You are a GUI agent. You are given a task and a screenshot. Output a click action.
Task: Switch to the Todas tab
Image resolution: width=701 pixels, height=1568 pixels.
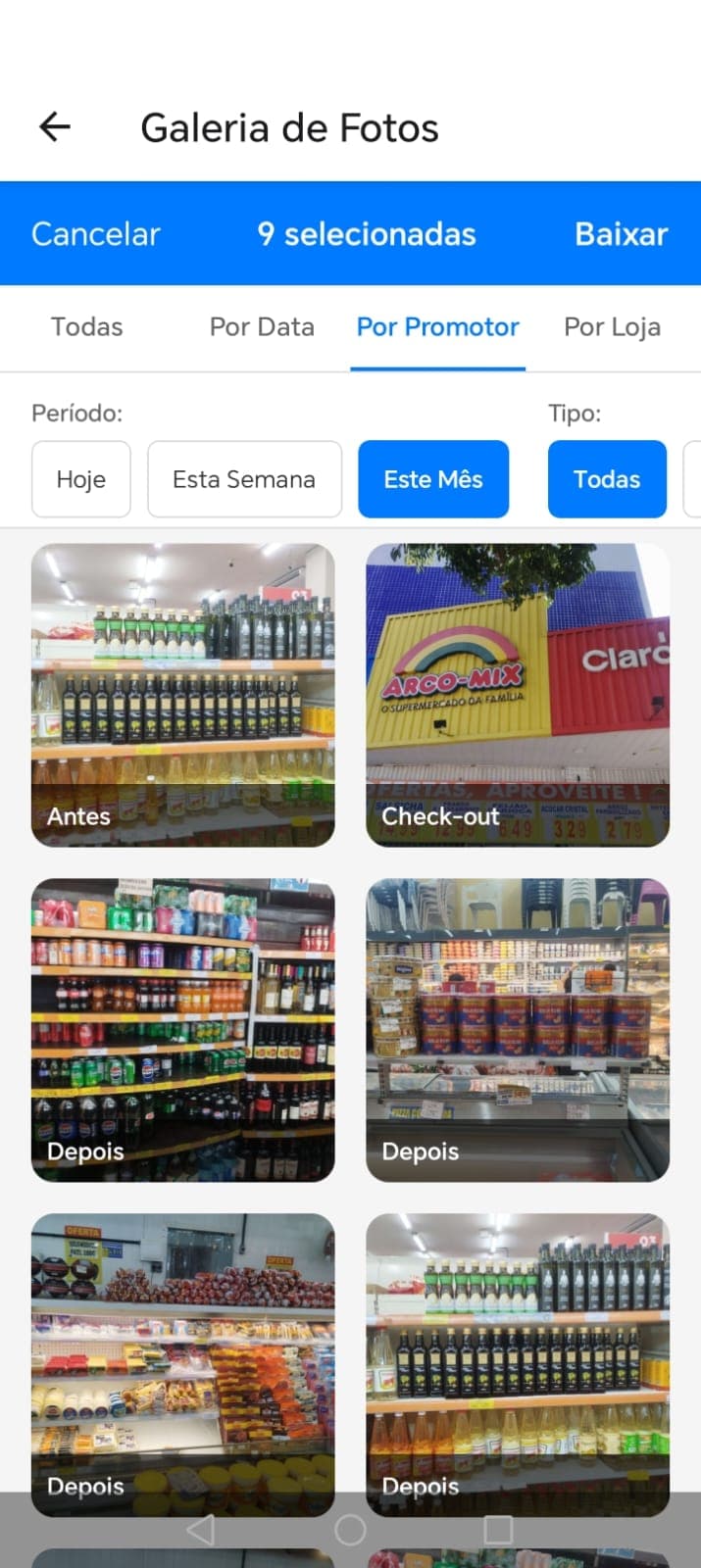click(x=86, y=327)
